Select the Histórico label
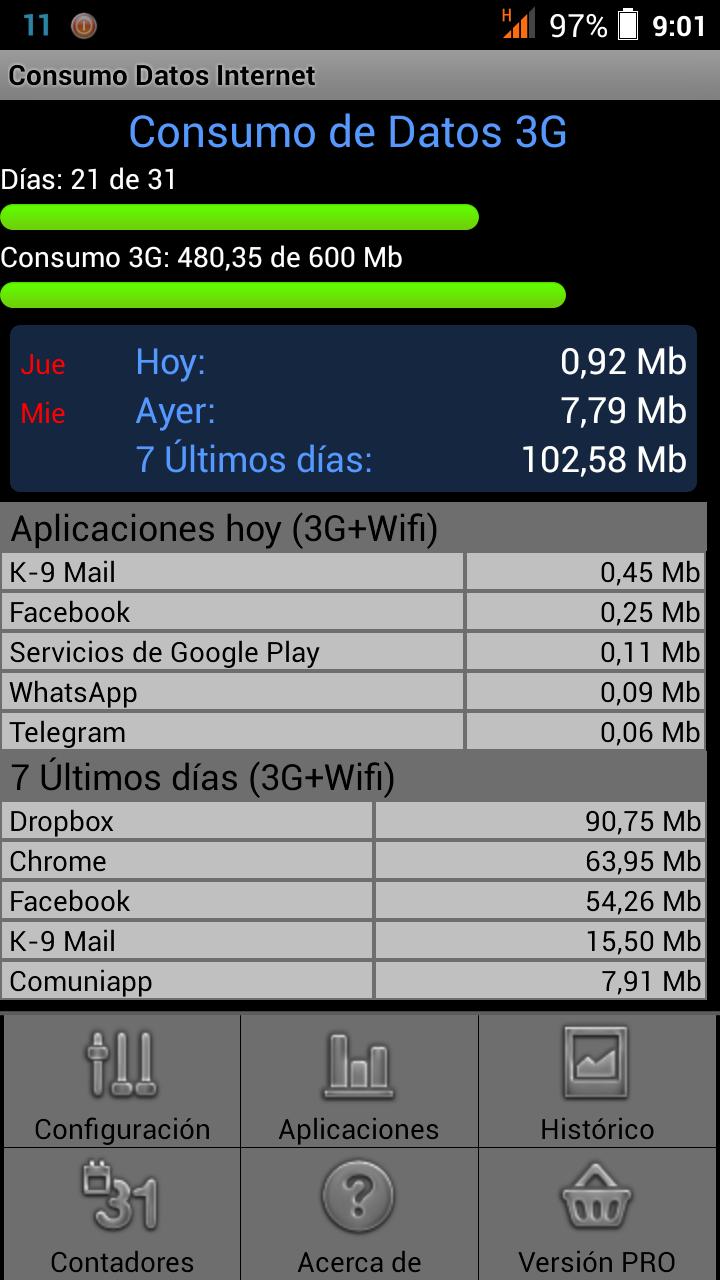Image resolution: width=720 pixels, height=1280 pixels. [597, 1130]
